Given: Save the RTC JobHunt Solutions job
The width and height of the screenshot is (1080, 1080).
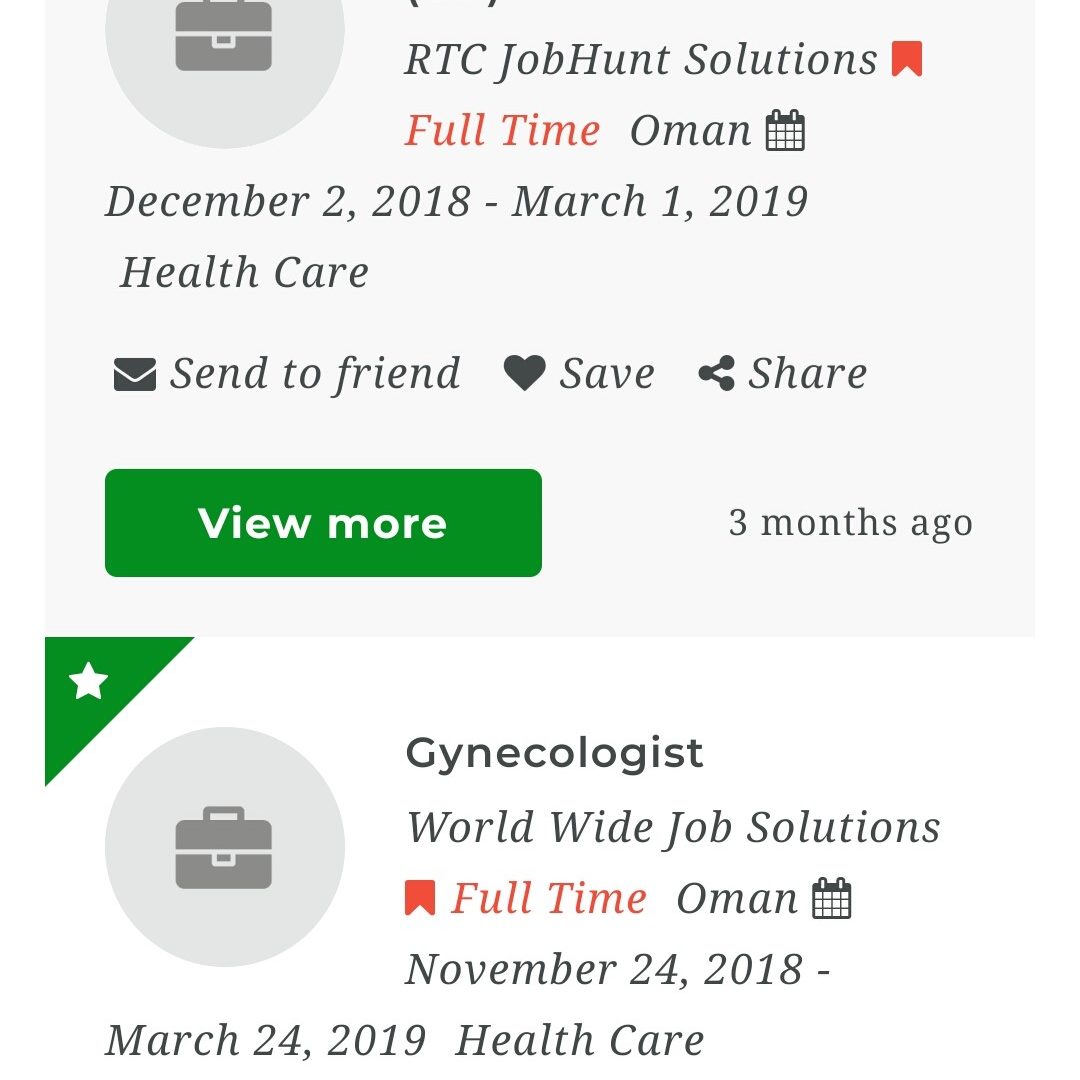Looking at the screenshot, I should (579, 374).
